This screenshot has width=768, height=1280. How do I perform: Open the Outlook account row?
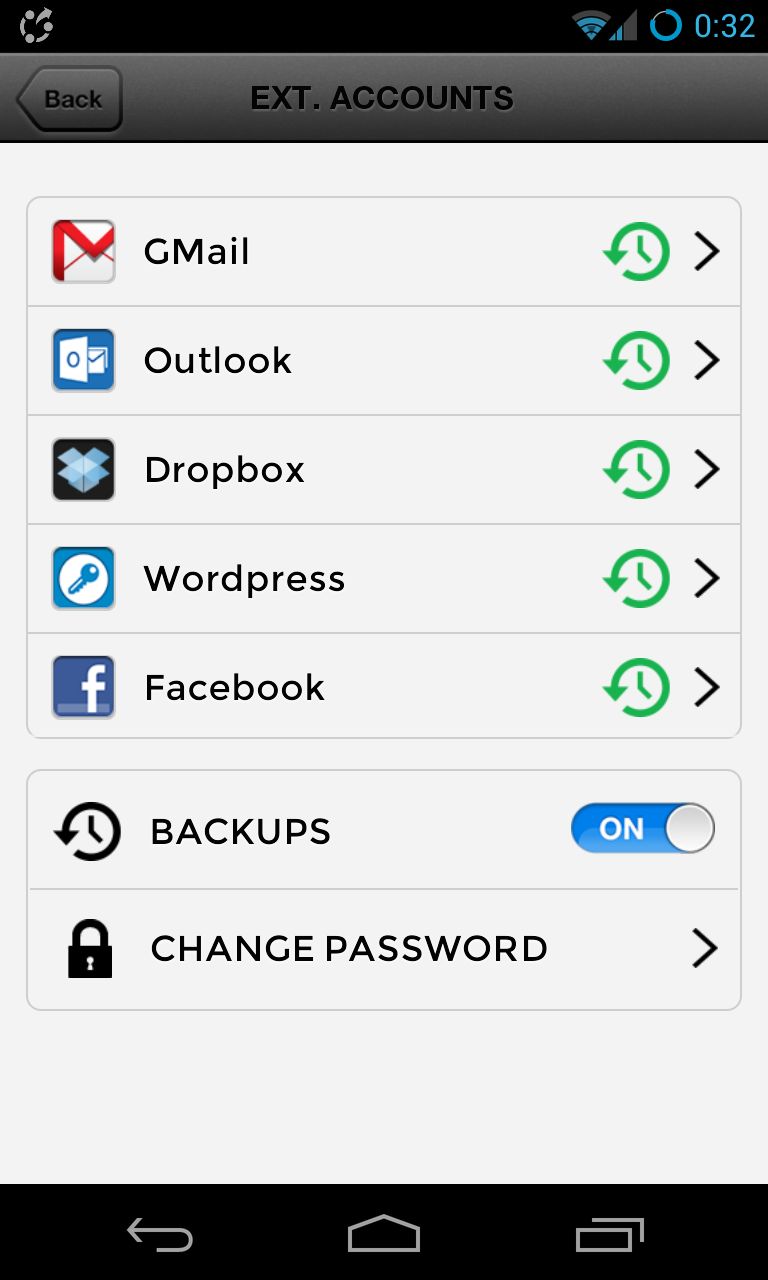[x=384, y=361]
